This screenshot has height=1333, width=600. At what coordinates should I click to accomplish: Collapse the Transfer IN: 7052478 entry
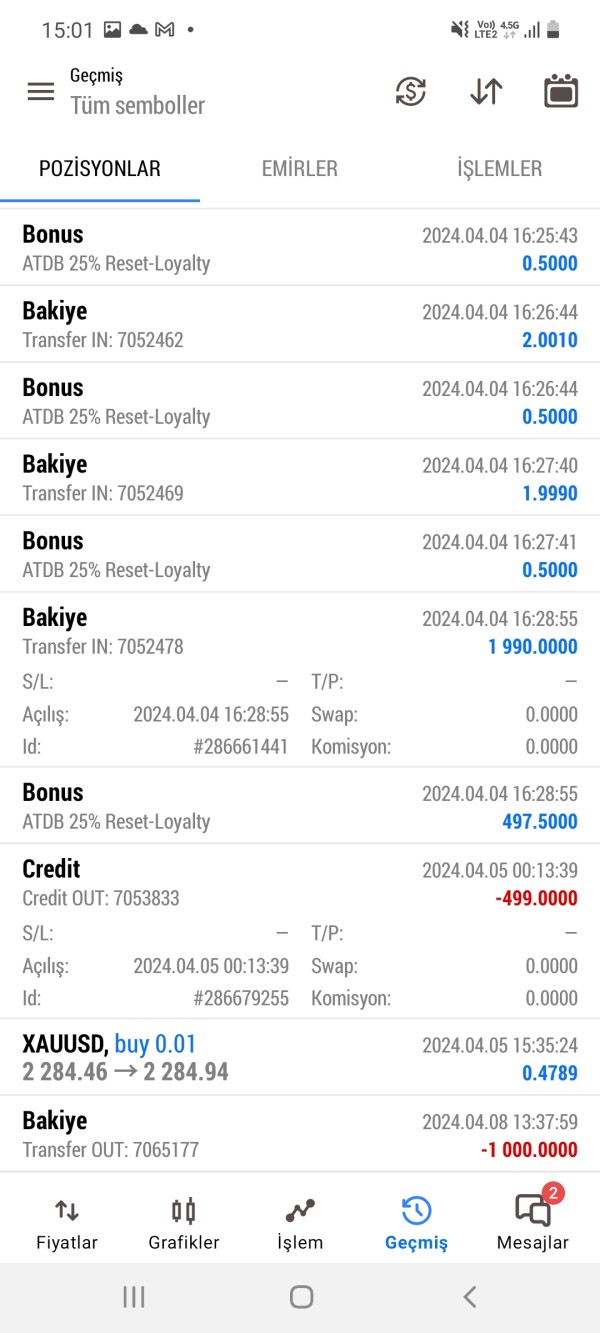point(300,631)
